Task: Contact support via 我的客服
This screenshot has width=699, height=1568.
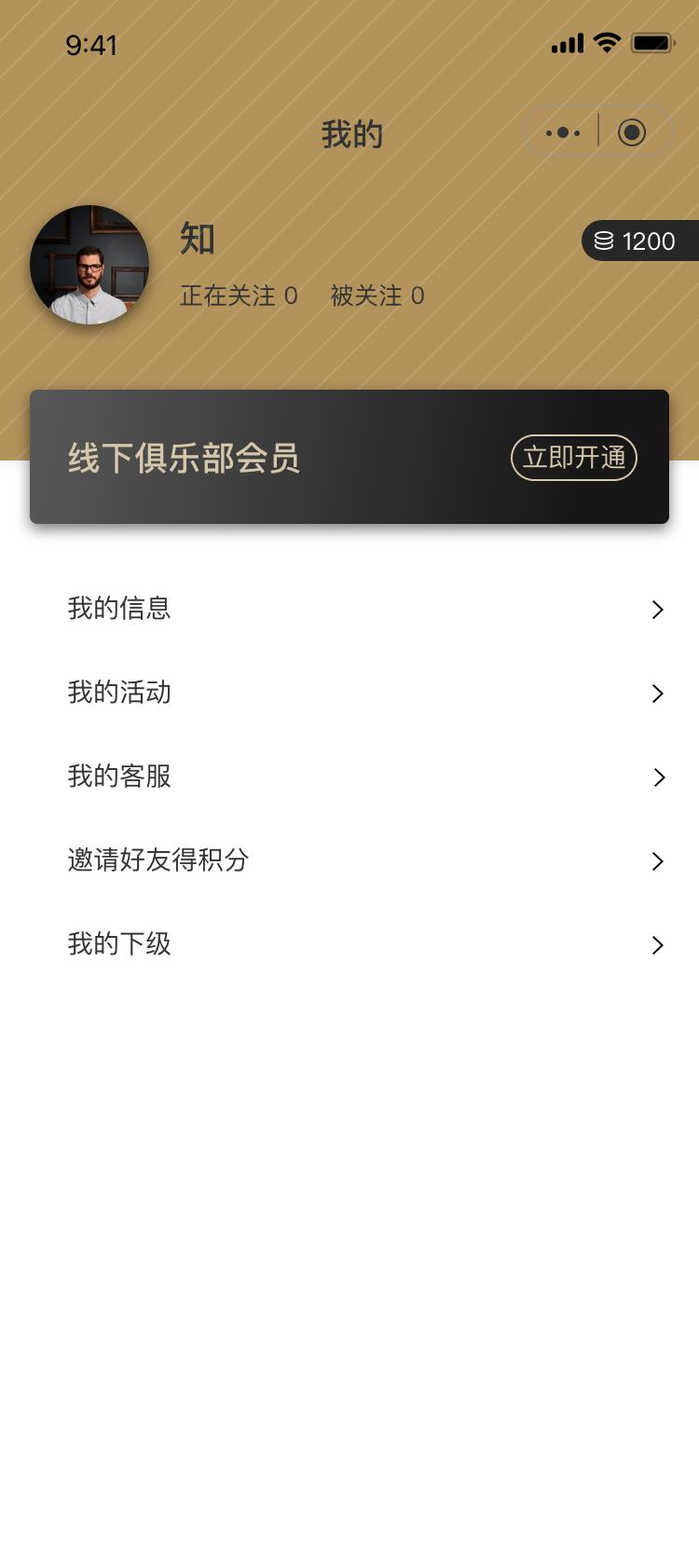Action: [x=363, y=777]
